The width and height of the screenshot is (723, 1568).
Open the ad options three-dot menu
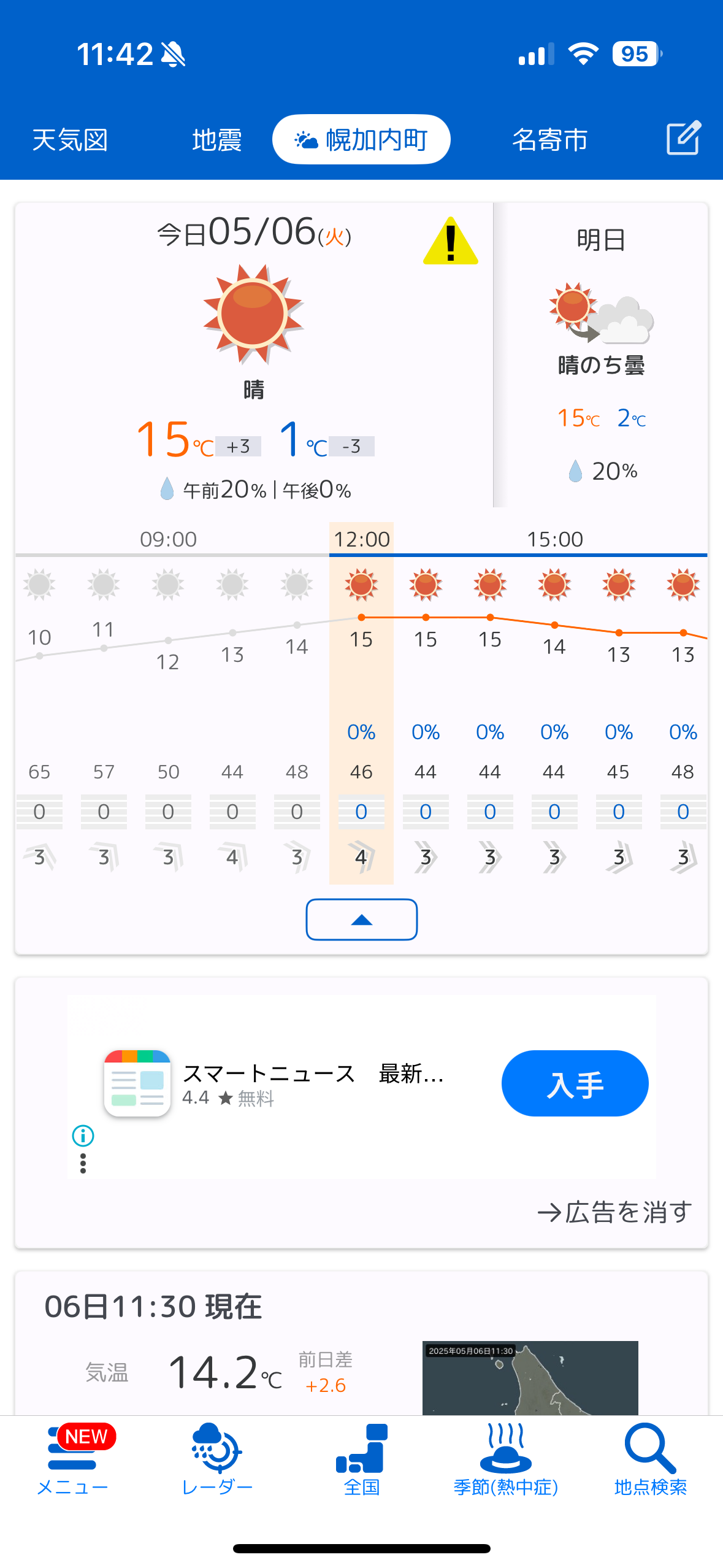83,1163
